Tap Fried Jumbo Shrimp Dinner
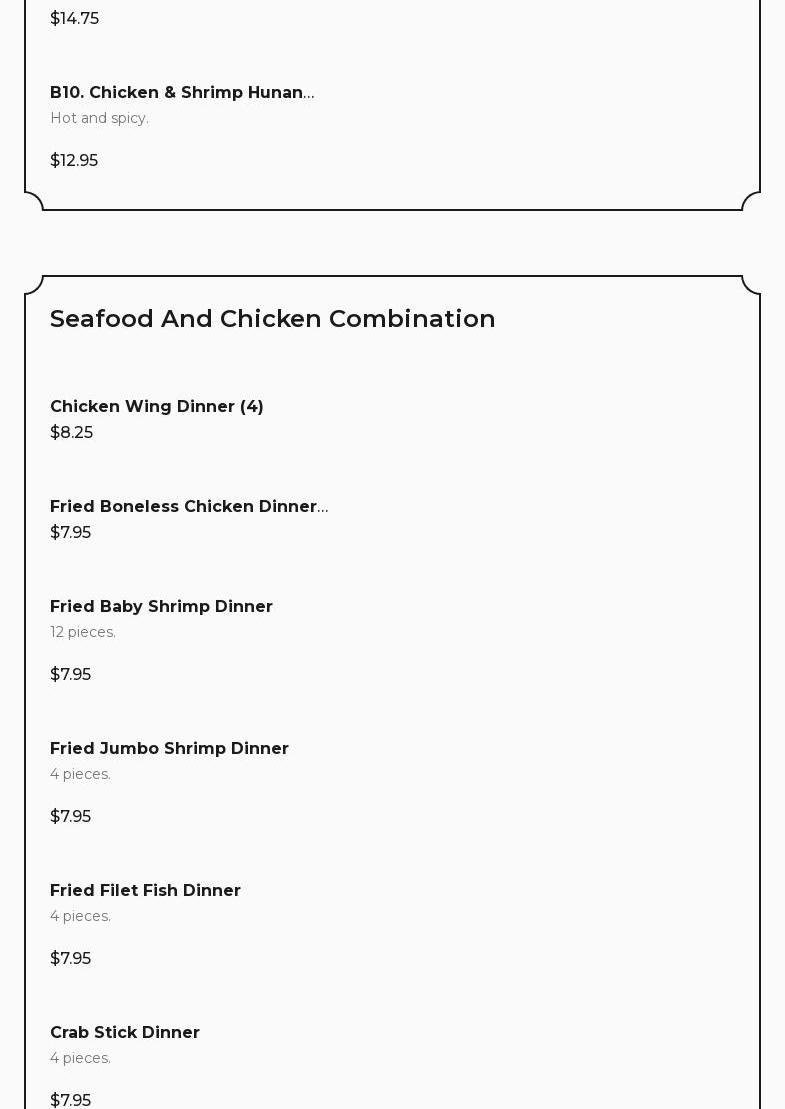785x1109 pixels. point(169,749)
